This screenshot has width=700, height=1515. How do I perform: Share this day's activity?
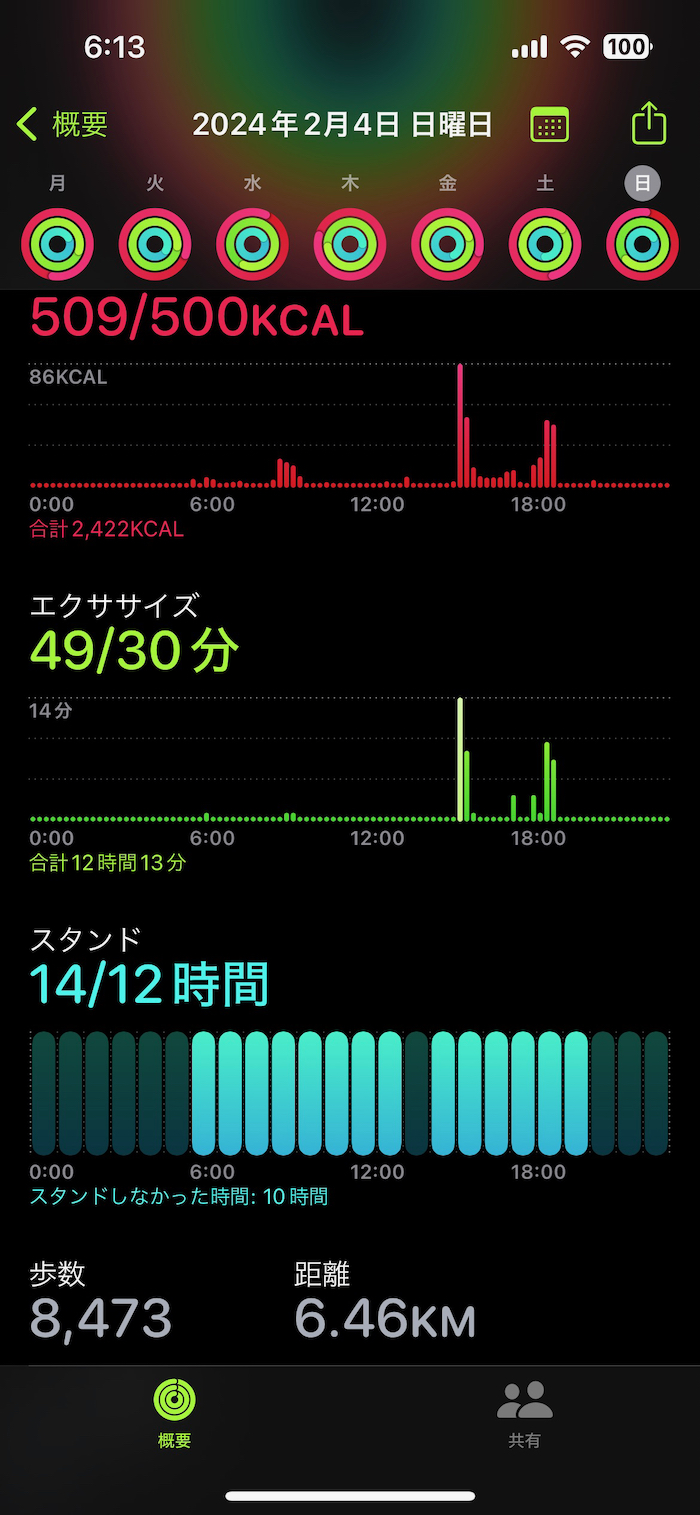(x=649, y=124)
